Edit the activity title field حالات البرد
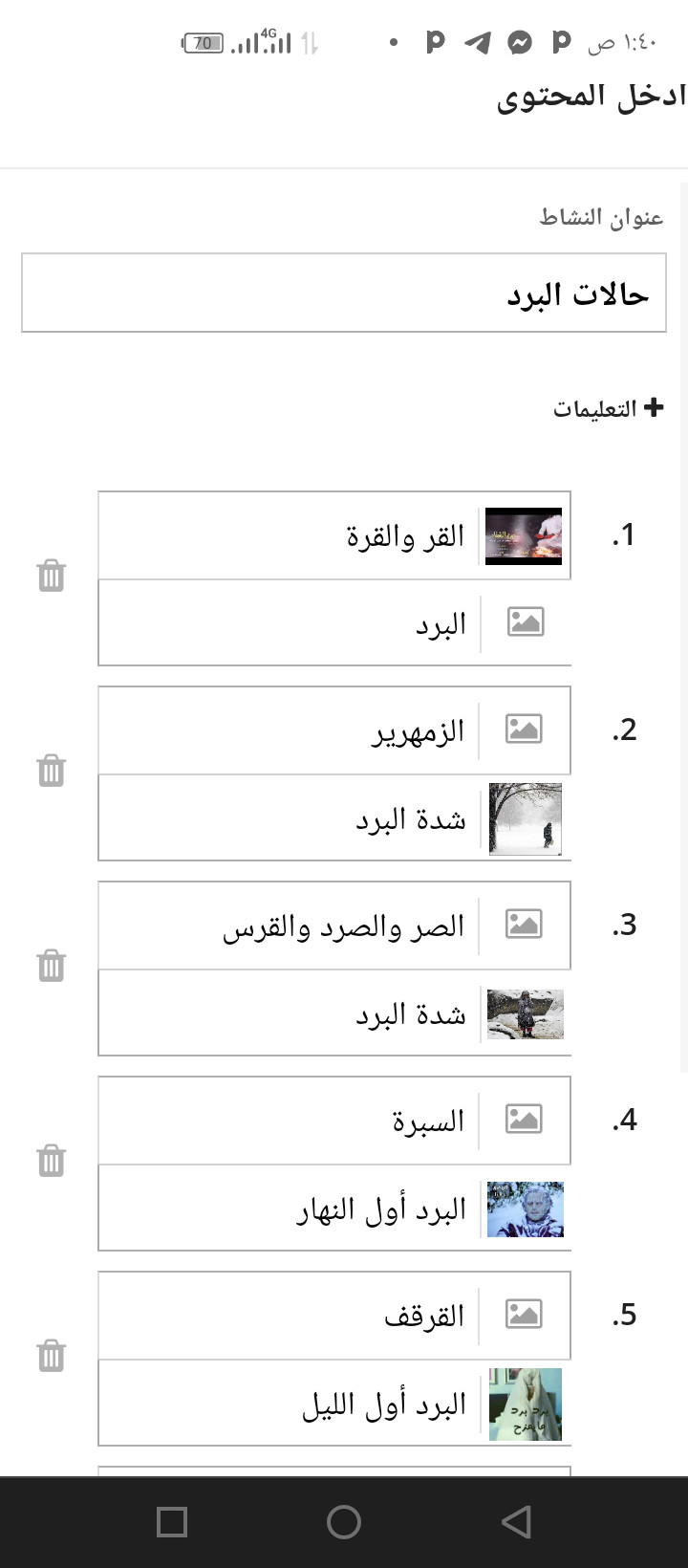 (343, 294)
